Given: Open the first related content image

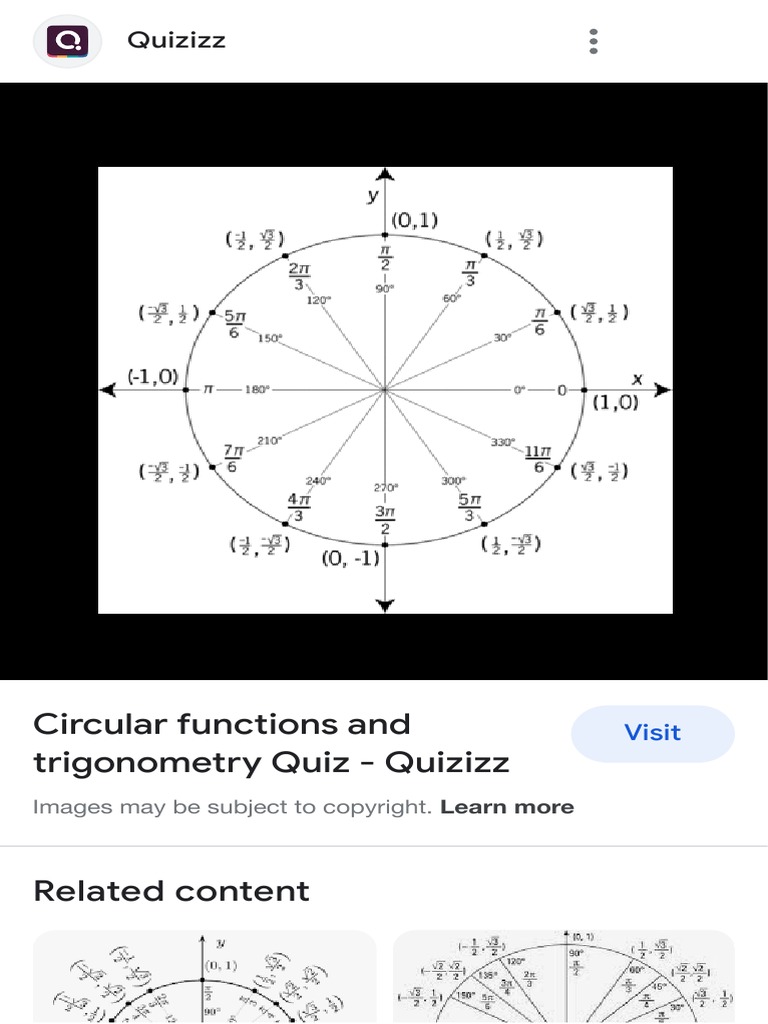Looking at the screenshot, I should (x=205, y=976).
